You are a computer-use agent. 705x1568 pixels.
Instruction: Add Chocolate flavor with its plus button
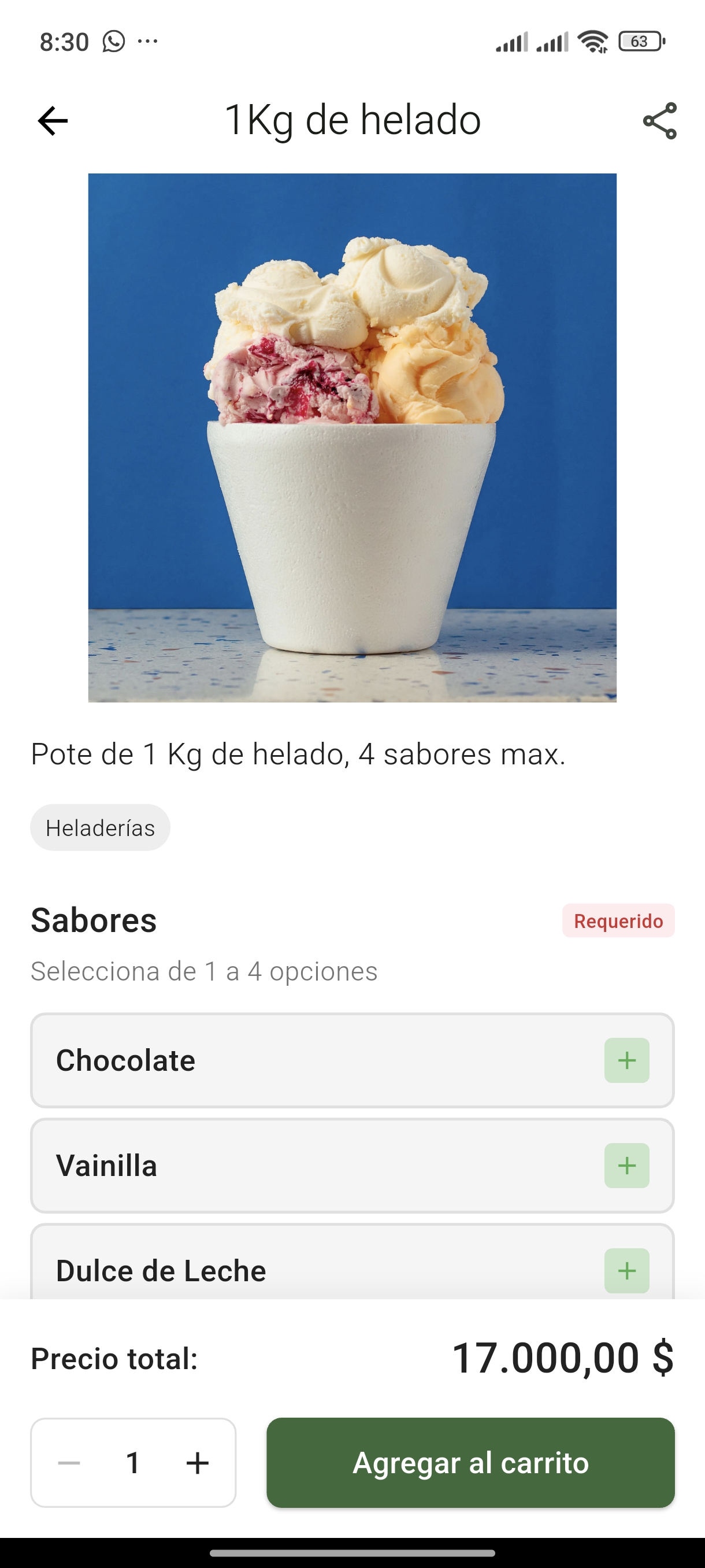tap(627, 1060)
